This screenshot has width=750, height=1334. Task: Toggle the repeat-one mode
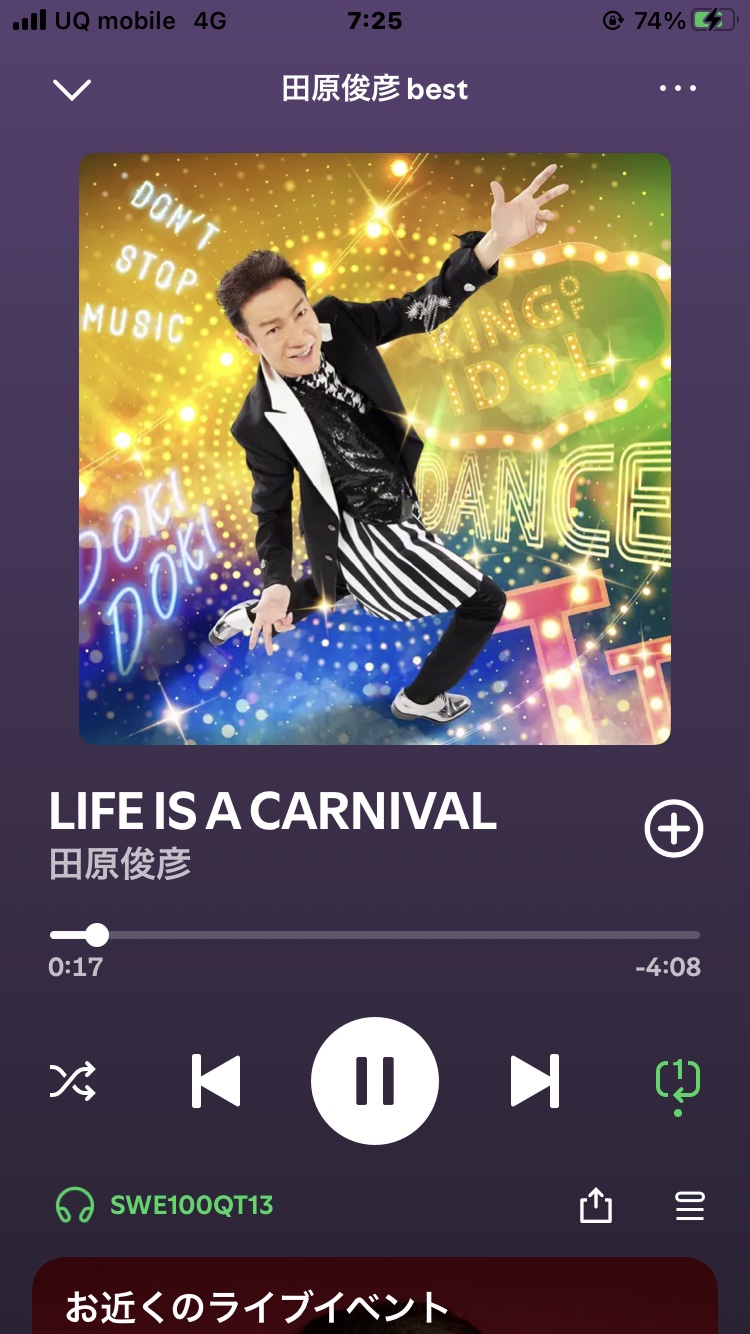(x=677, y=1081)
